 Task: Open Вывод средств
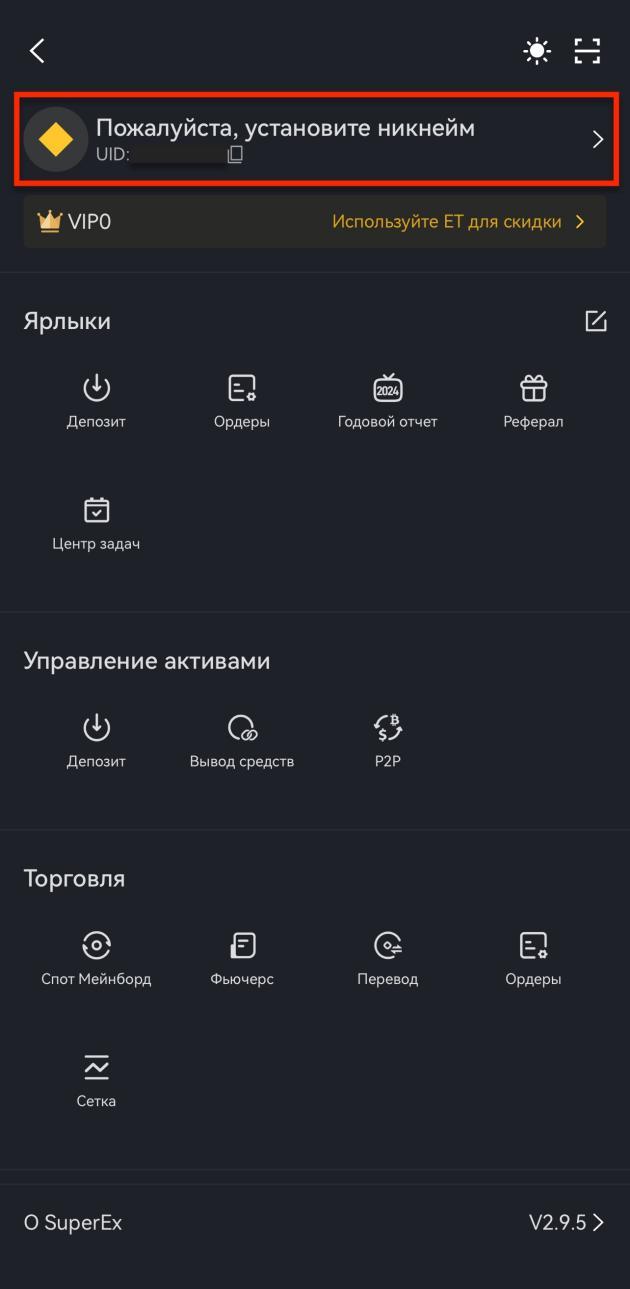[x=242, y=741]
